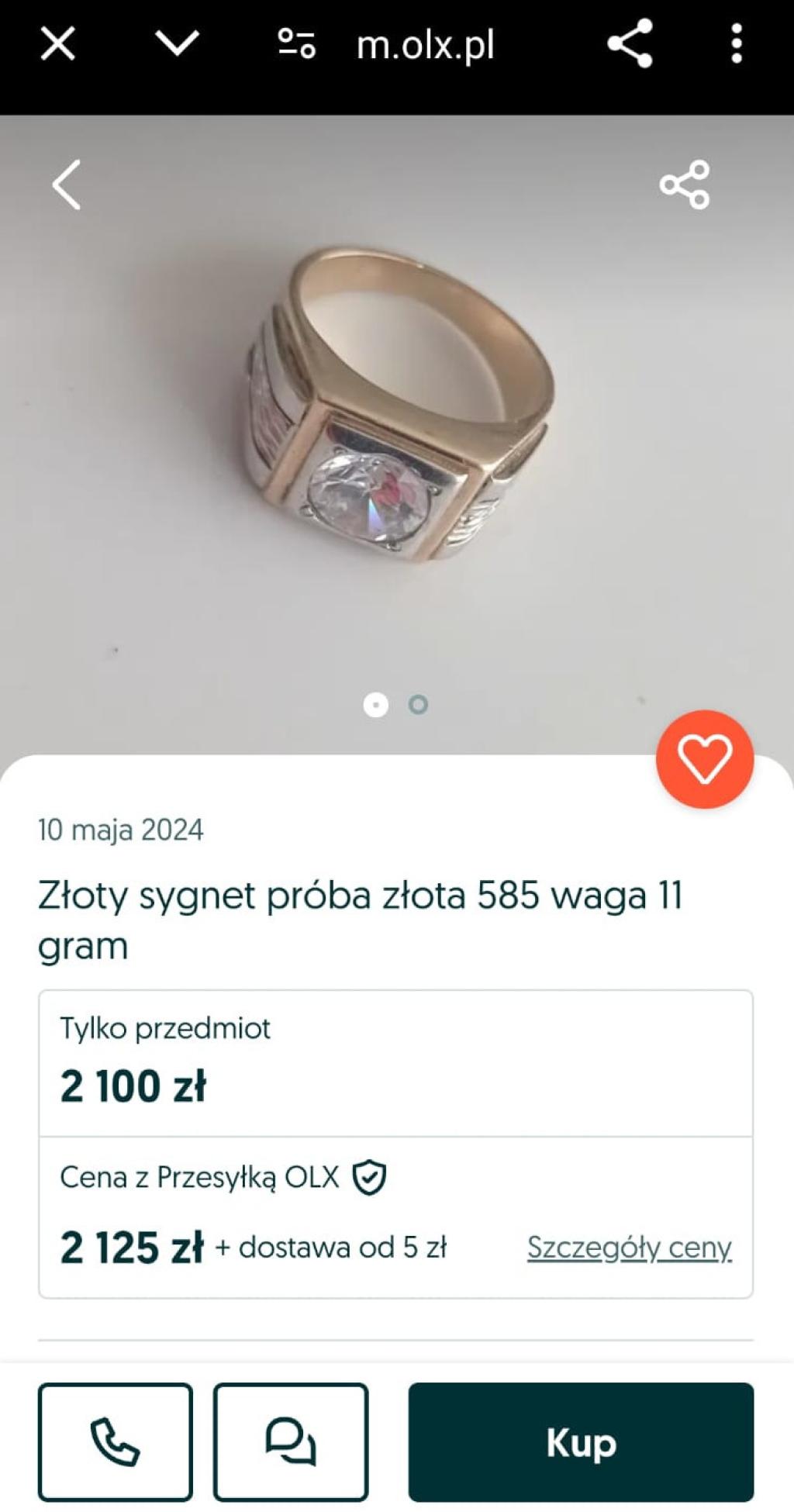Open the browser overflow menu
This screenshot has height=1512, width=794.
[x=737, y=44]
